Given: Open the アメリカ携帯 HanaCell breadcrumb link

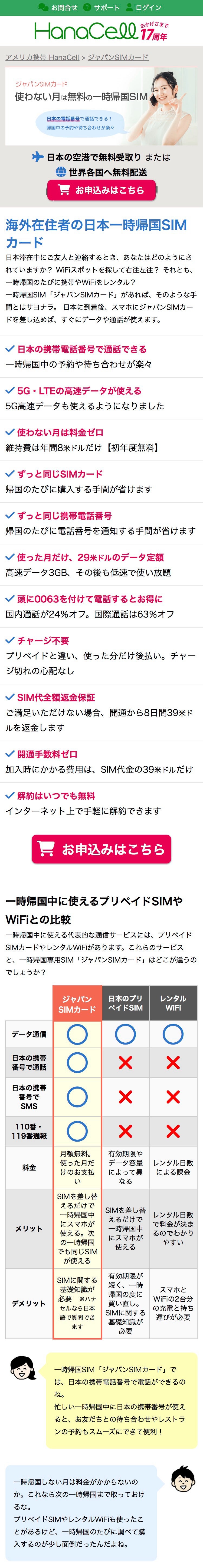Looking at the screenshot, I should click(42, 57).
